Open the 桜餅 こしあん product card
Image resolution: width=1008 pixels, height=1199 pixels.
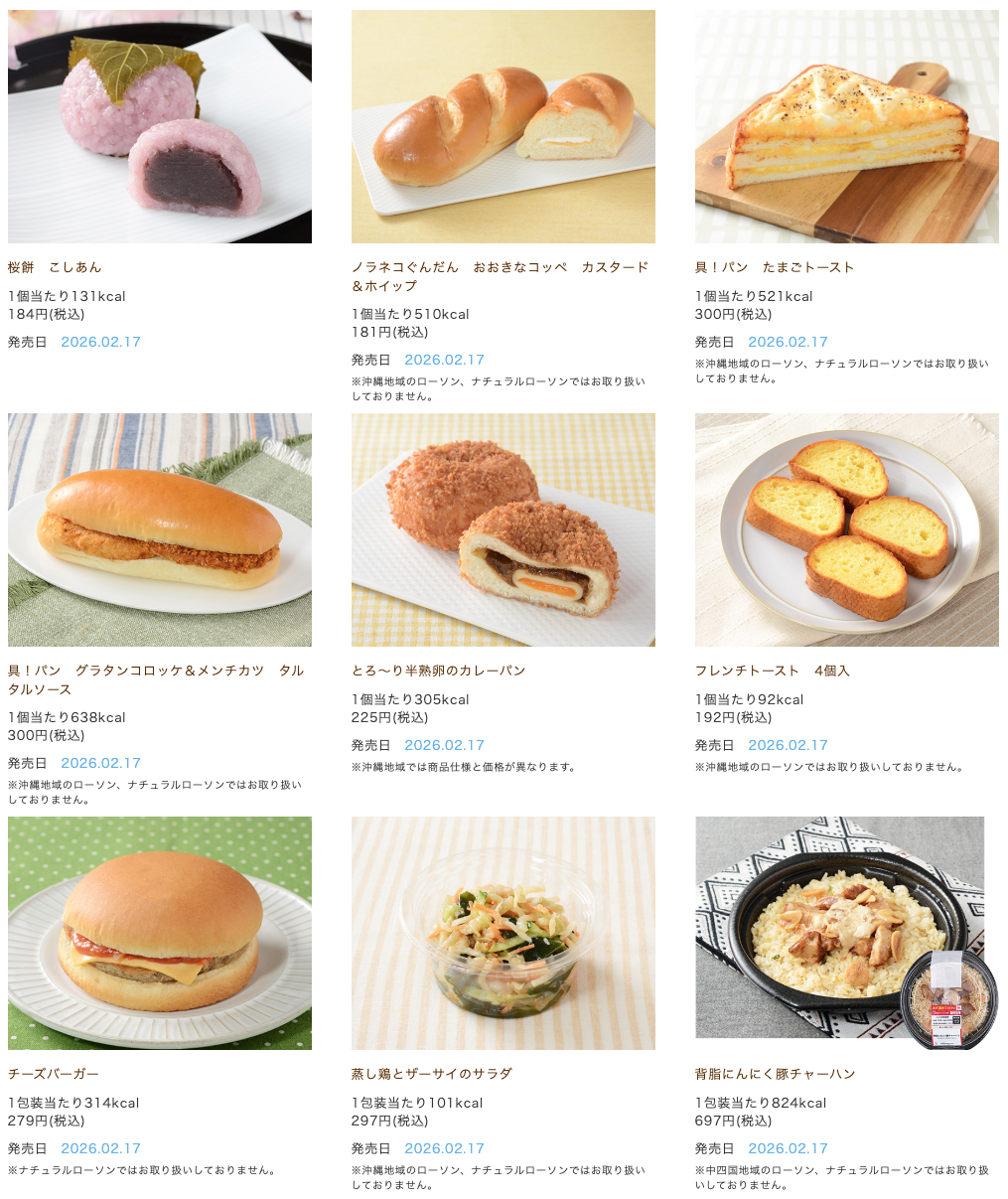click(x=159, y=127)
